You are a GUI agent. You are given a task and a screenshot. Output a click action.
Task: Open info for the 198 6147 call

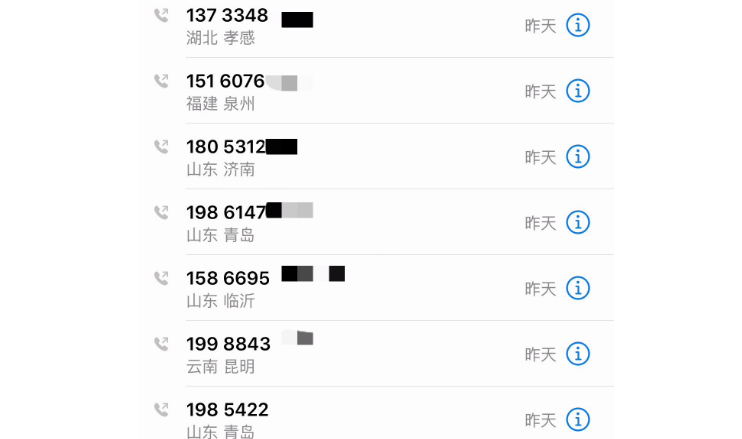coord(578,222)
